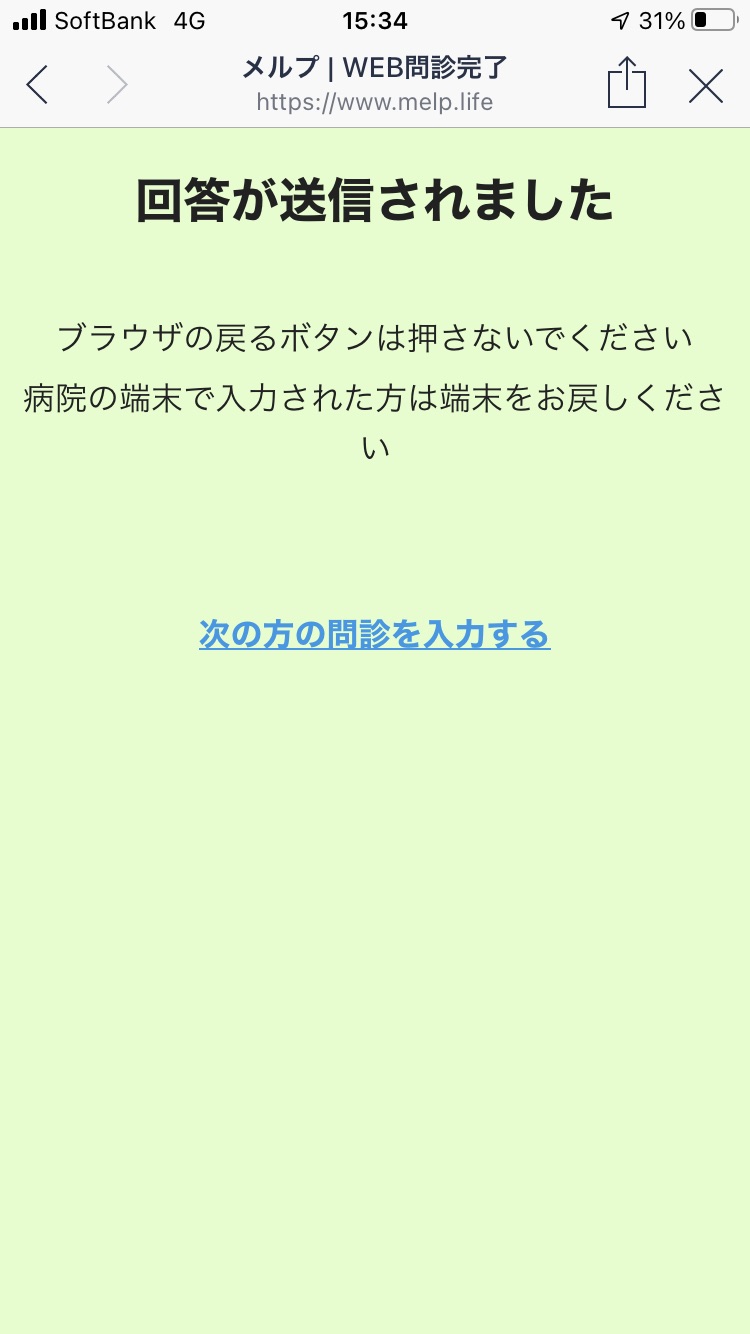Open the 次の方の問診を入力する link
This screenshot has width=750, height=1334.
click(375, 634)
